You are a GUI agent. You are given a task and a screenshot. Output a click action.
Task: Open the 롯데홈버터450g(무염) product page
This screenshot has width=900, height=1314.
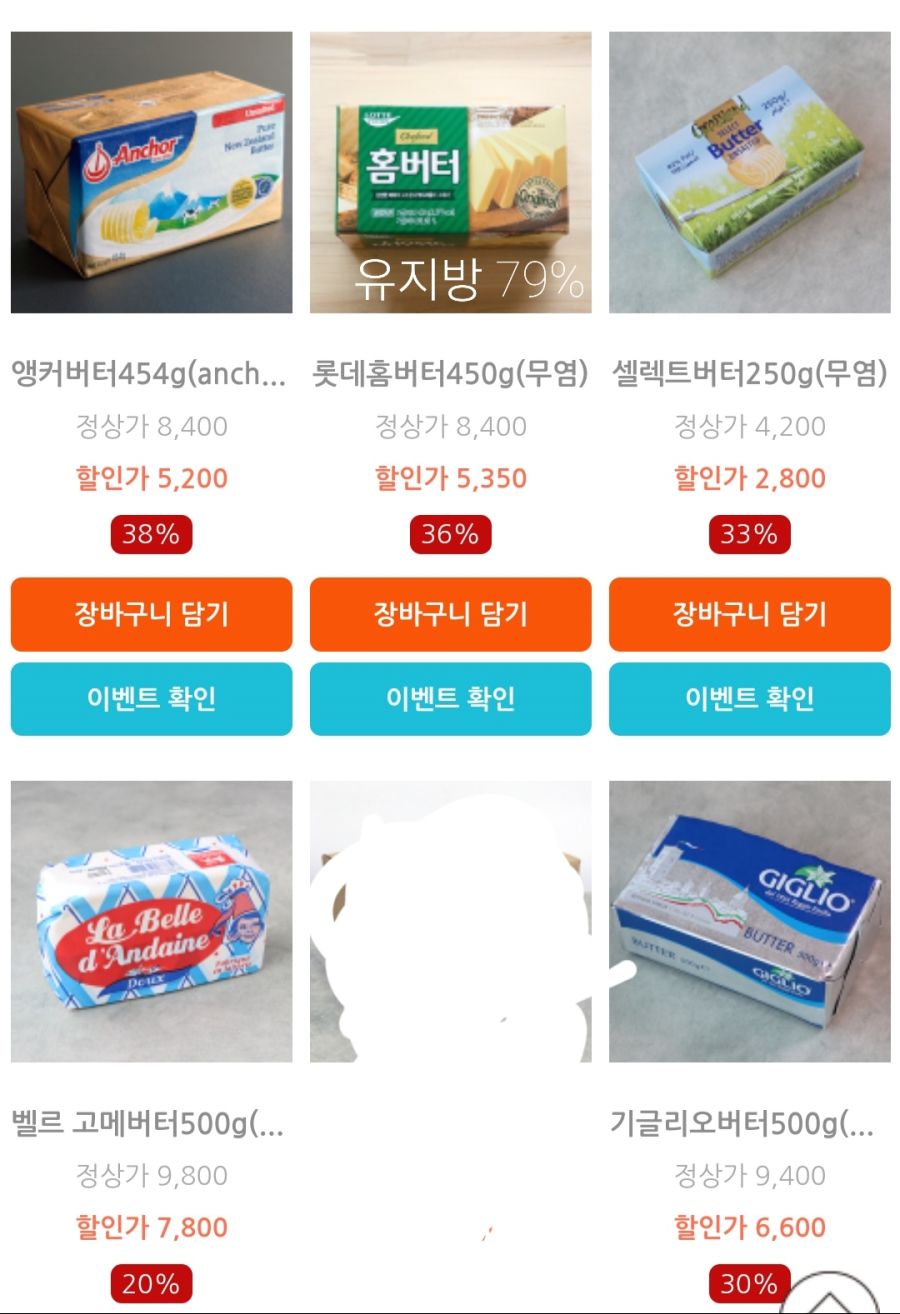[x=450, y=370]
